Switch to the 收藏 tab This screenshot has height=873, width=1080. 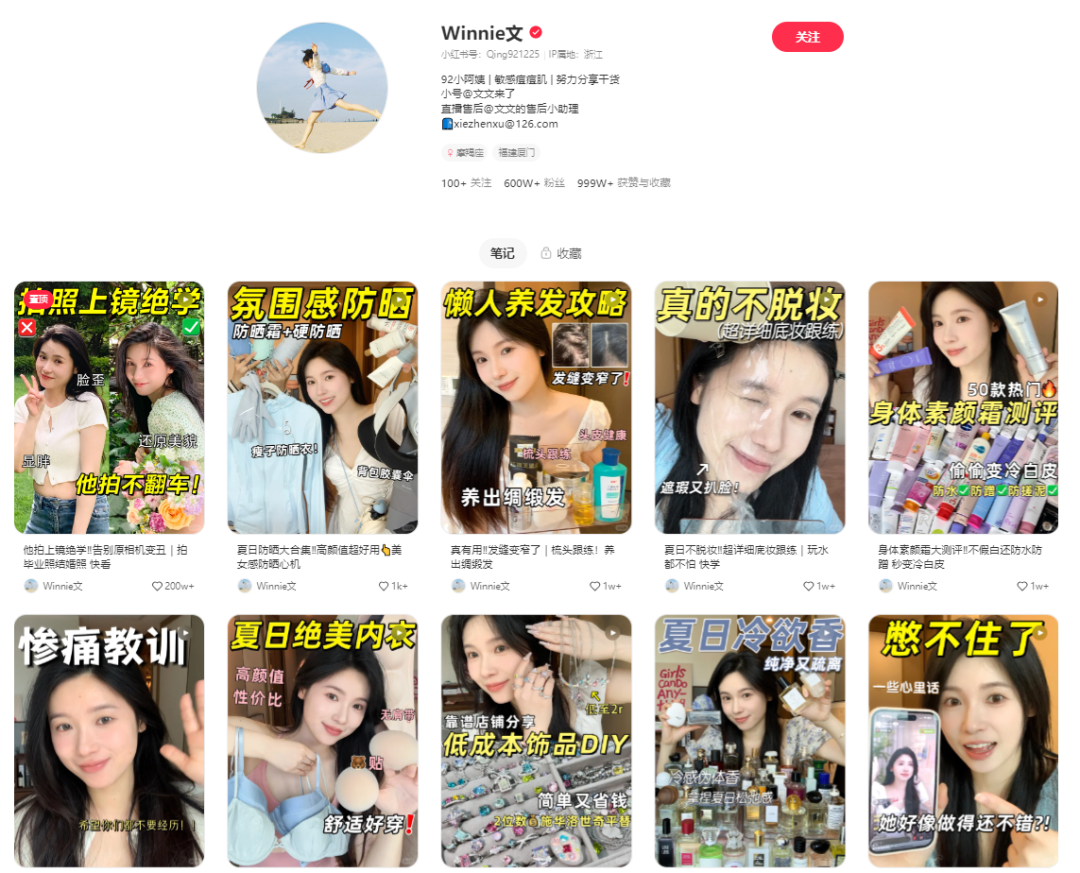pos(560,254)
